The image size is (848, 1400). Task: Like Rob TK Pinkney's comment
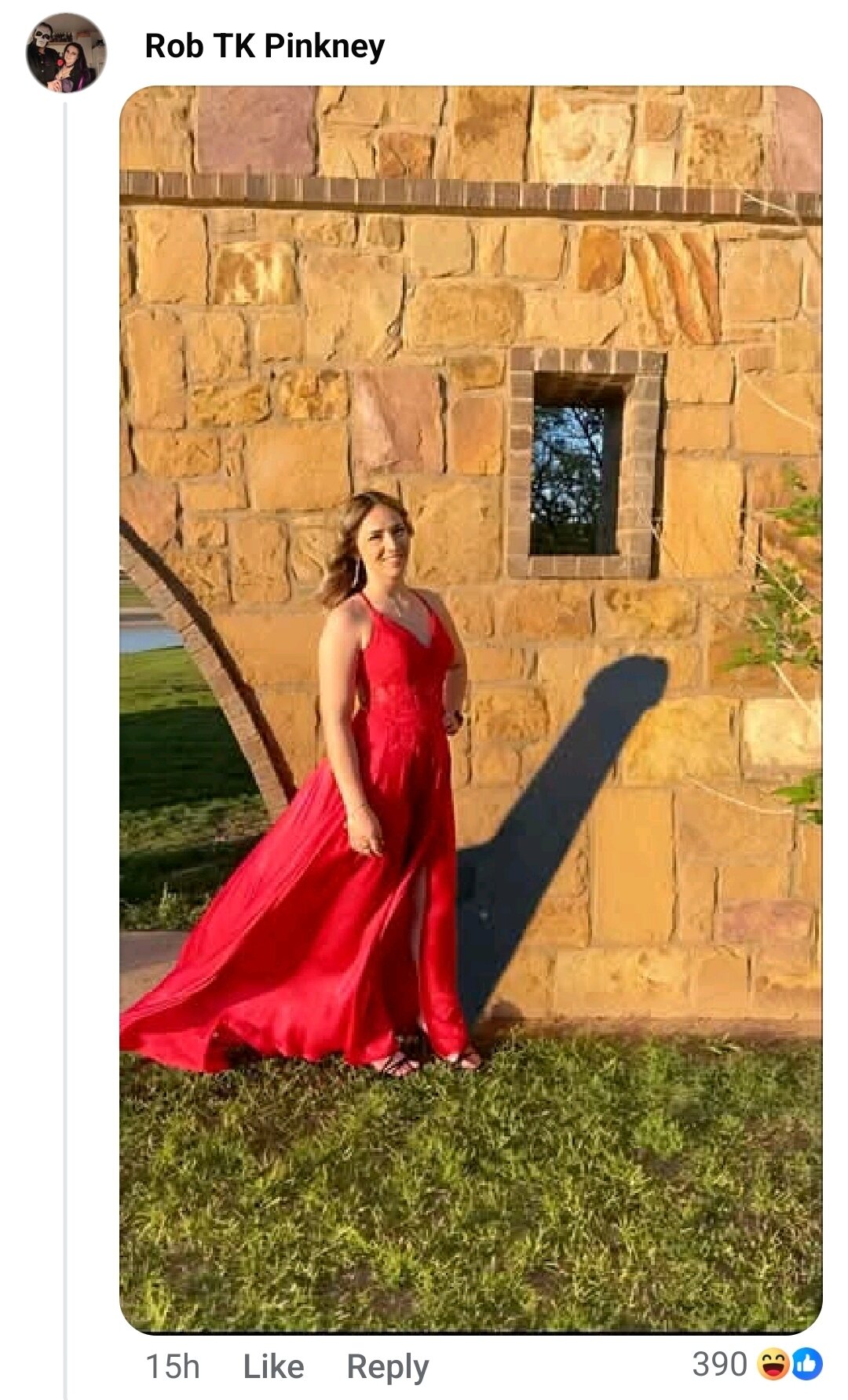[x=273, y=1366]
